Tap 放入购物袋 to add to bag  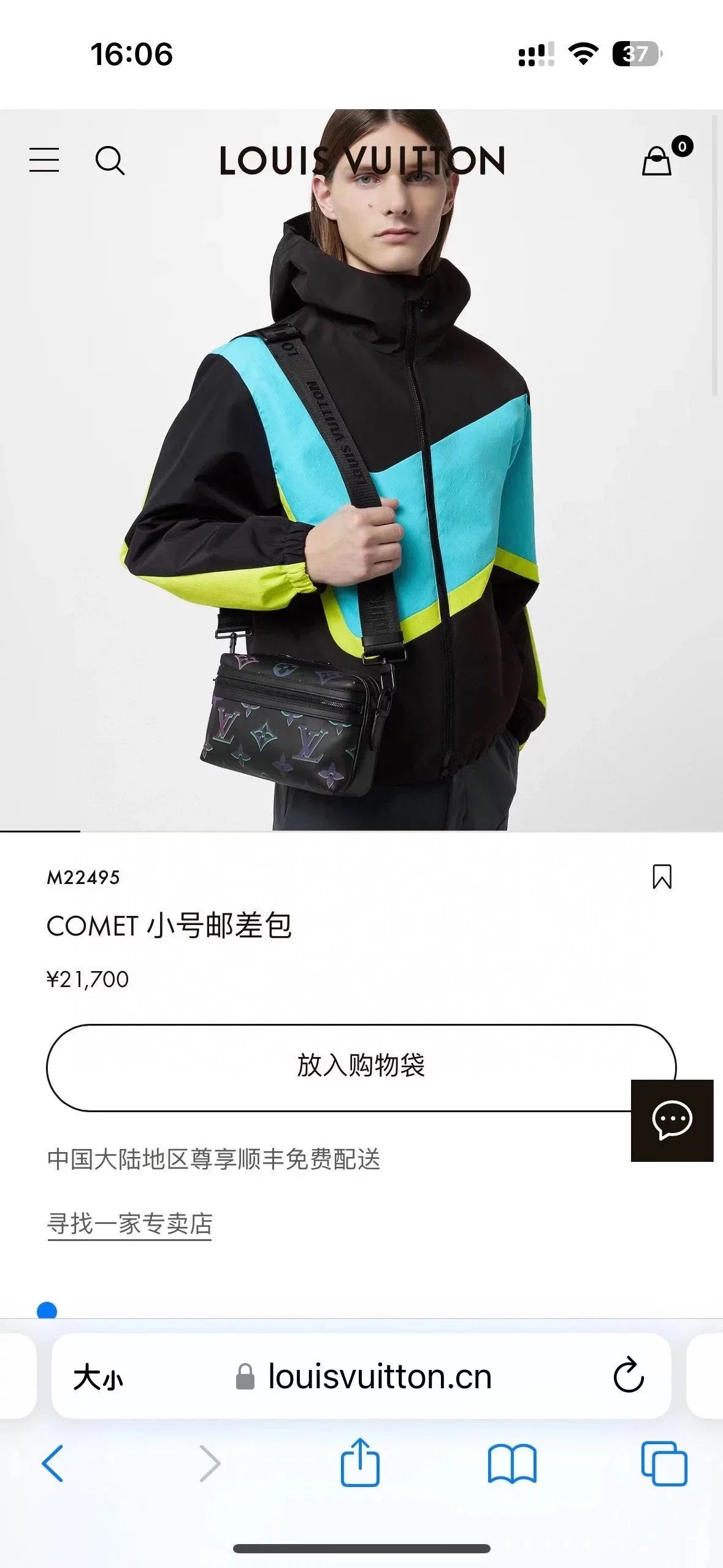[x=361, y=1067]
